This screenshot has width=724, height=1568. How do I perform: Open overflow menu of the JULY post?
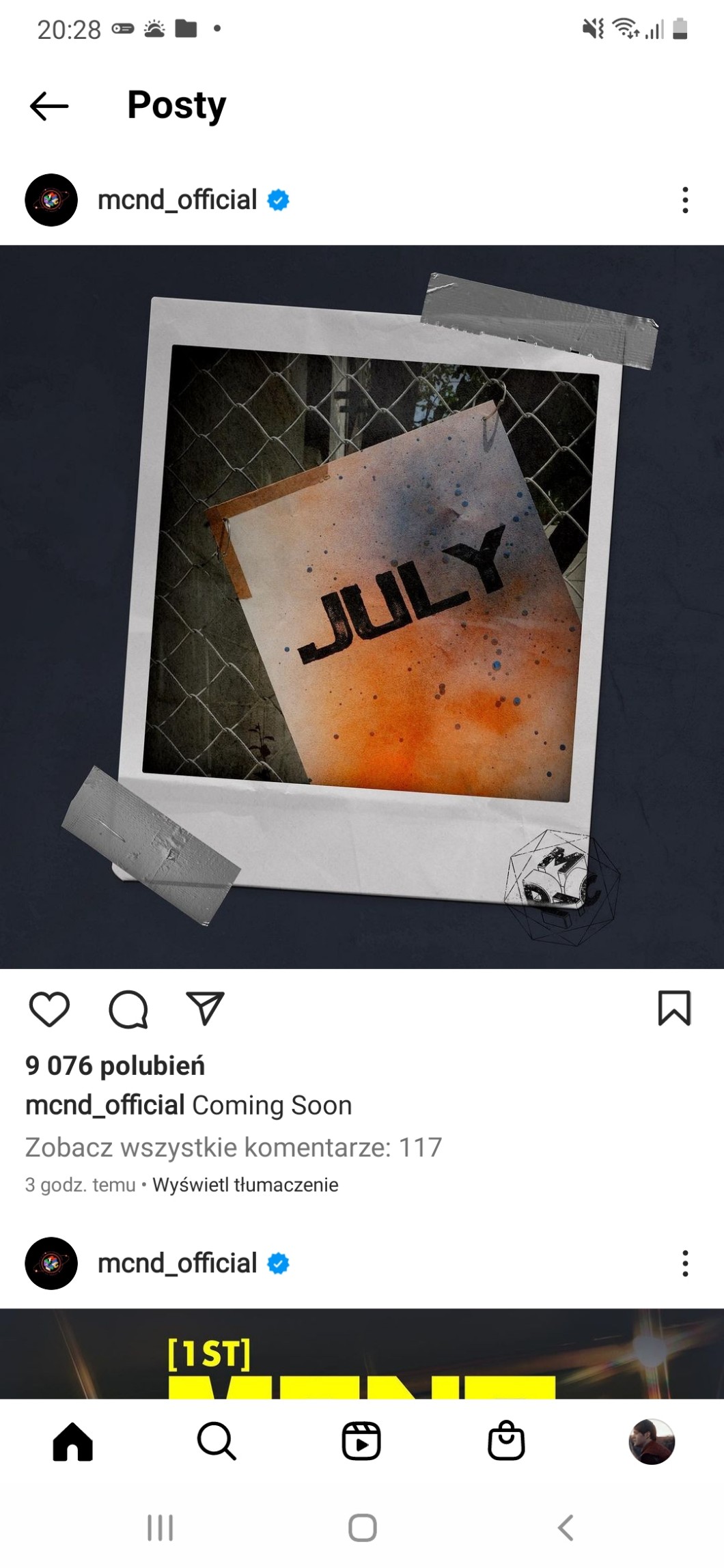685,200
